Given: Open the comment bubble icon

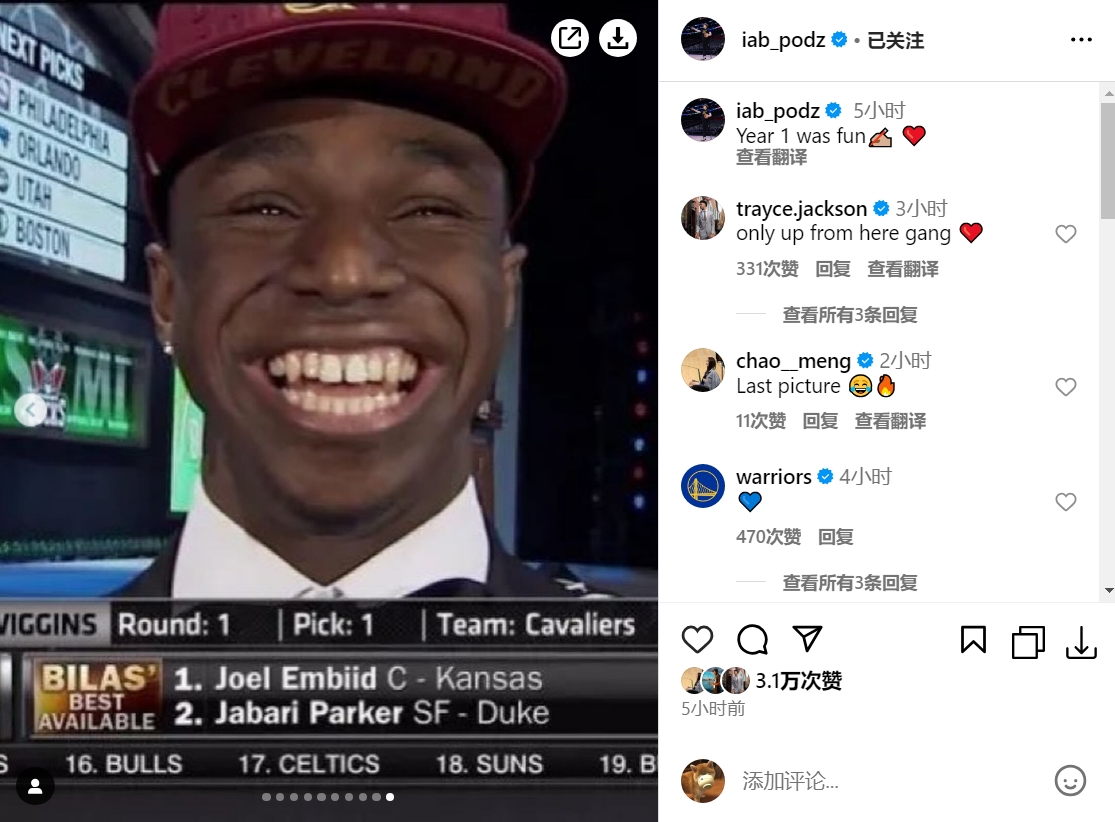Looking at the screenshot, I should (752, 640).
